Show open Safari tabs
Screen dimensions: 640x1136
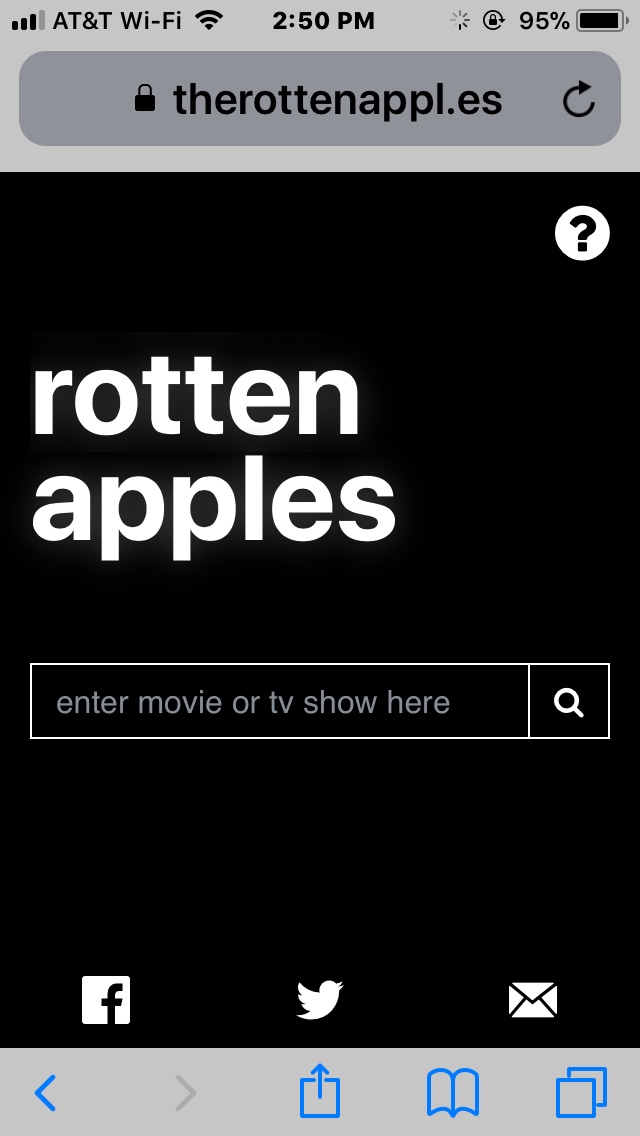581,1092
